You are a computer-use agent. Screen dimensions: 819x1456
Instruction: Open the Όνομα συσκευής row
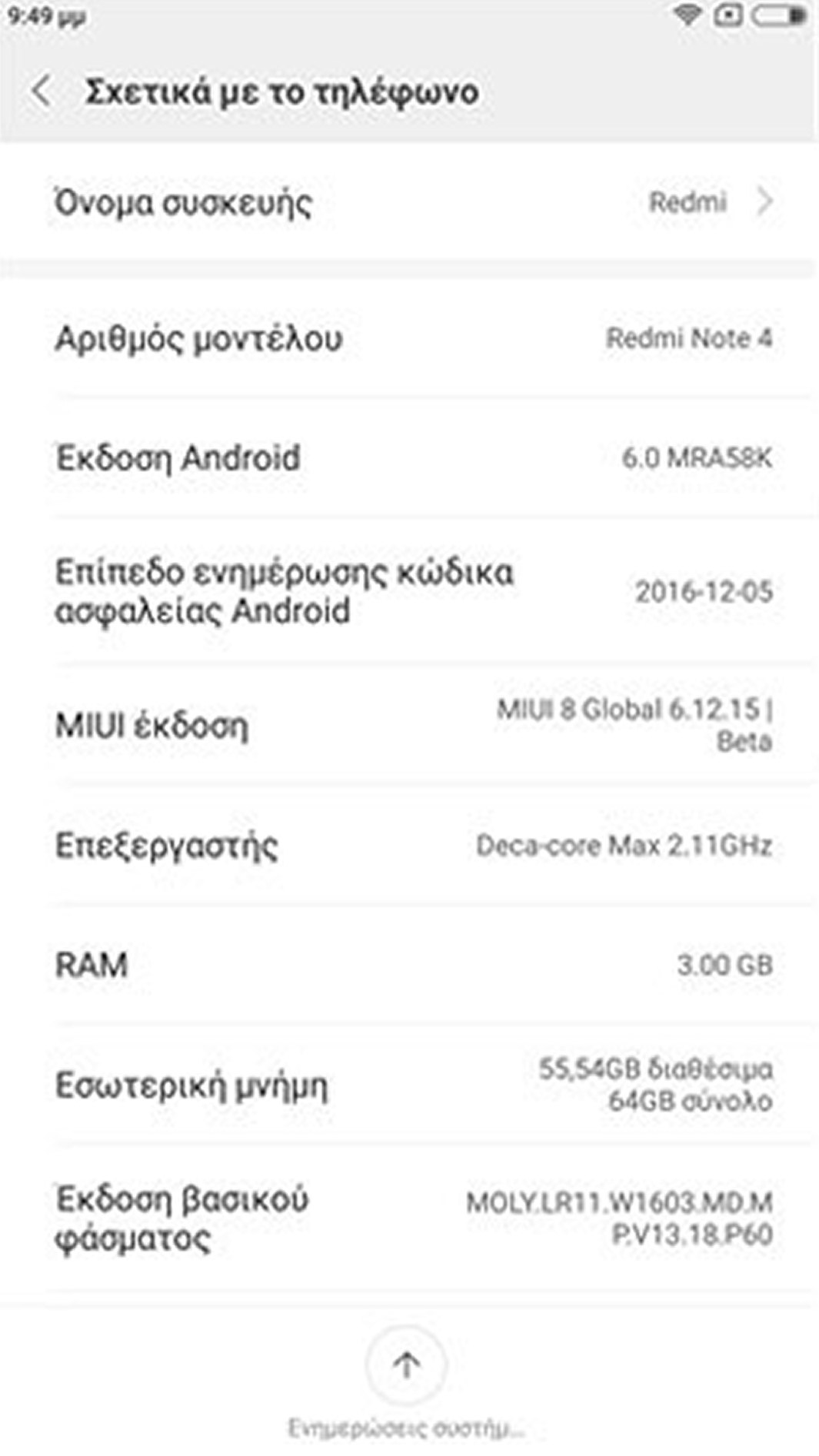pyautogui.click(x=409, y=203)
